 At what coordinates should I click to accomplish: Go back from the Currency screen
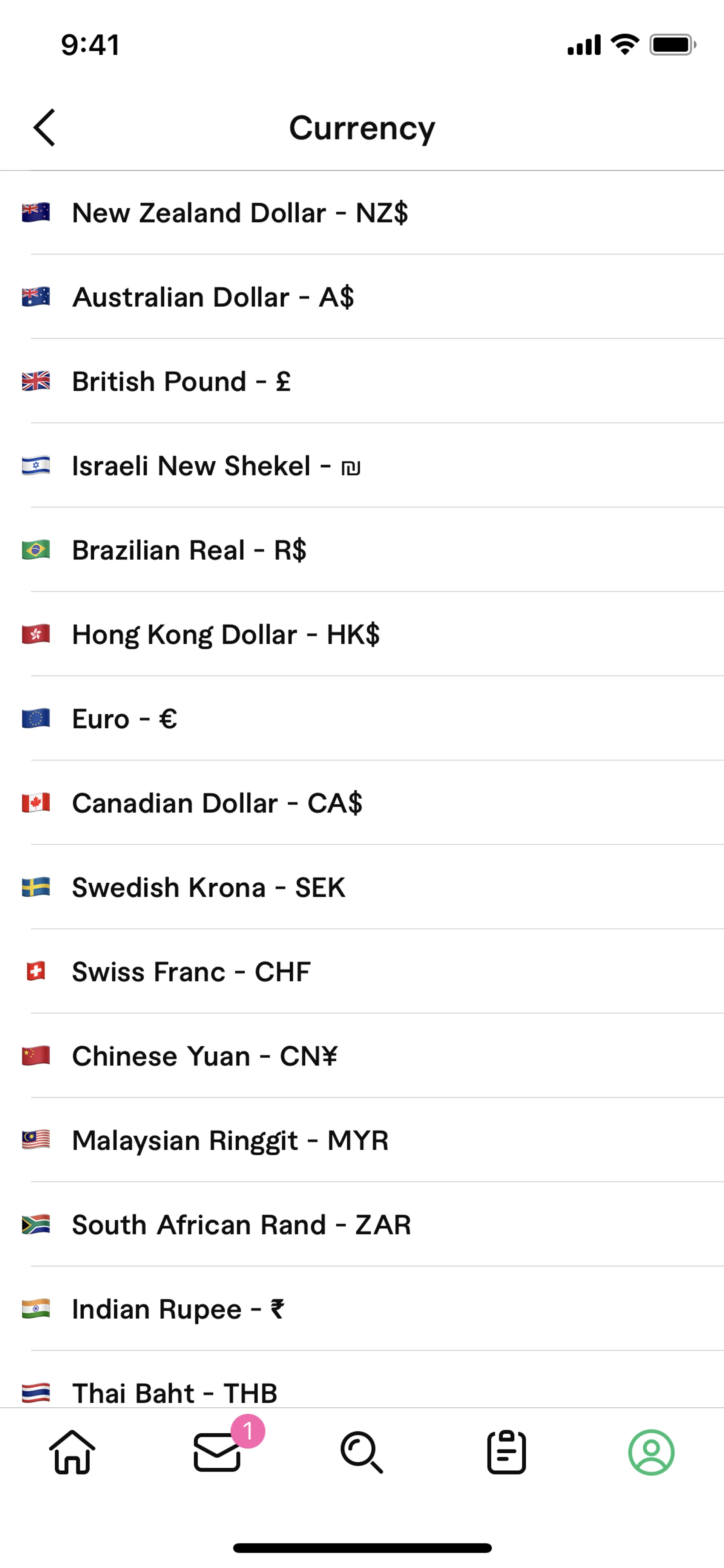click(44, 128)
